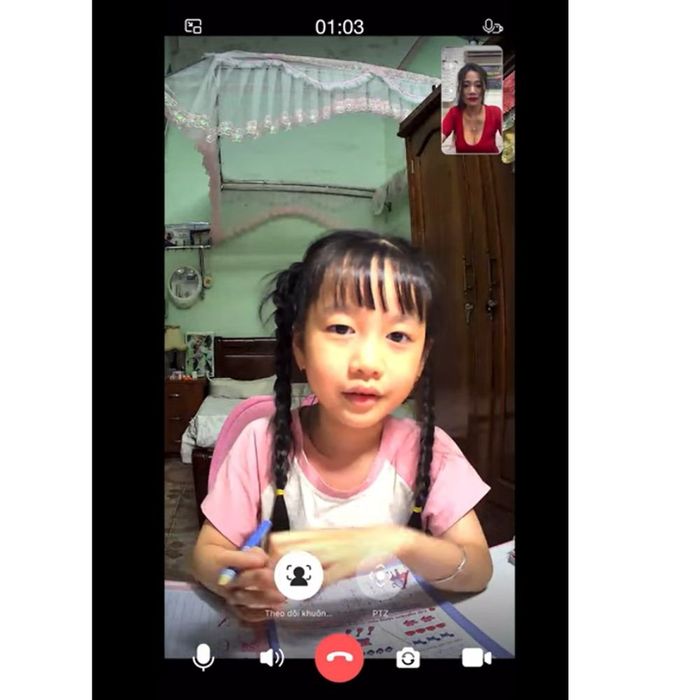Image resolution: width=700 pixels, height=700 pixels.
Task: End the video call
Action: [339, 657]
